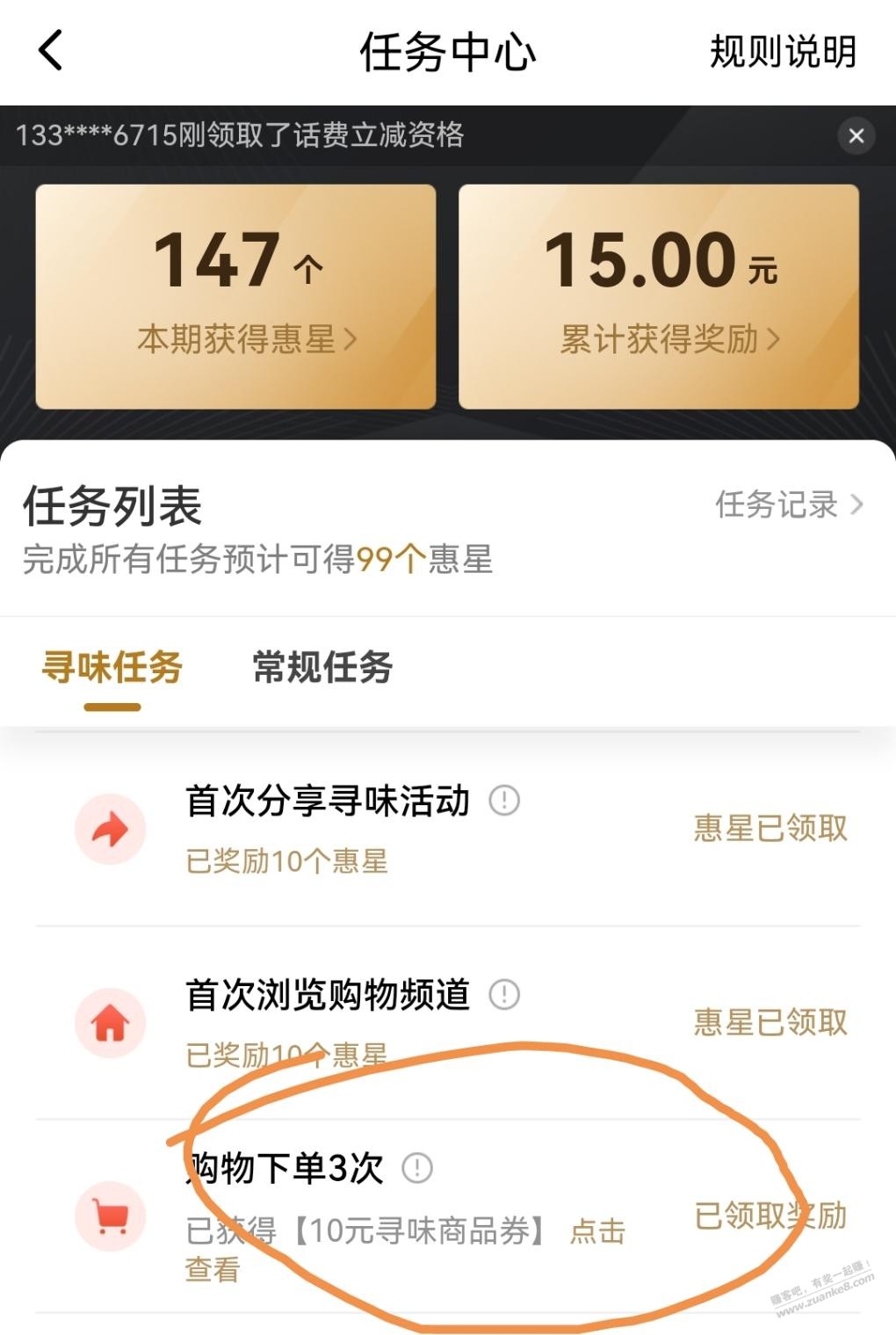Viewport: 896px width, 1335px height.
Task: Open the info icon next to 首次浏览购物频道
Action: click(x=505, y=996)
